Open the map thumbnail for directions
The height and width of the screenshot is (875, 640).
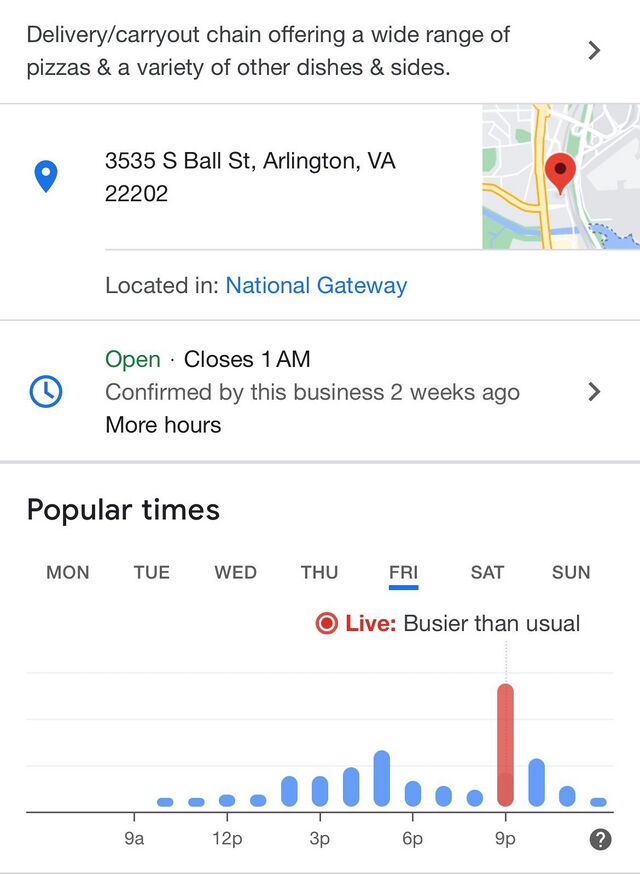point(560,176)
